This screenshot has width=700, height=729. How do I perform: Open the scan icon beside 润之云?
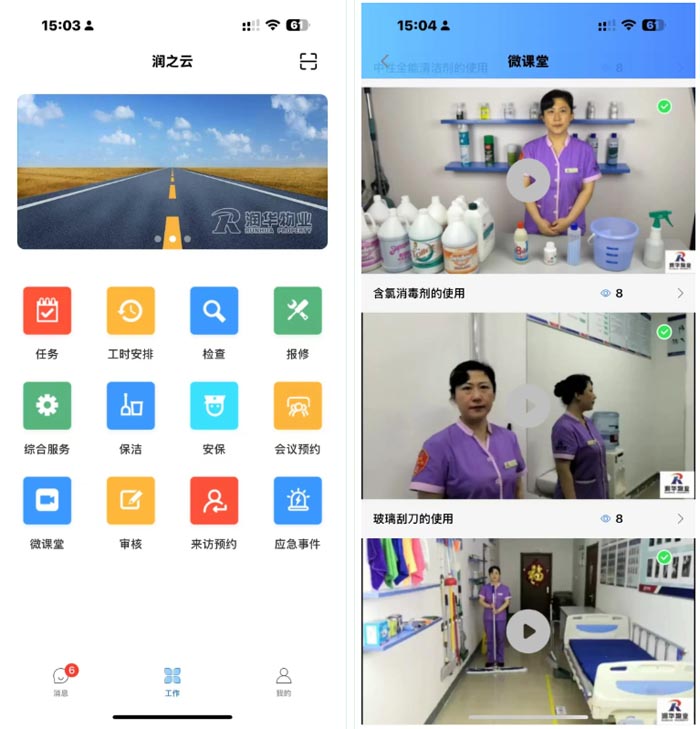coord(308,62)
